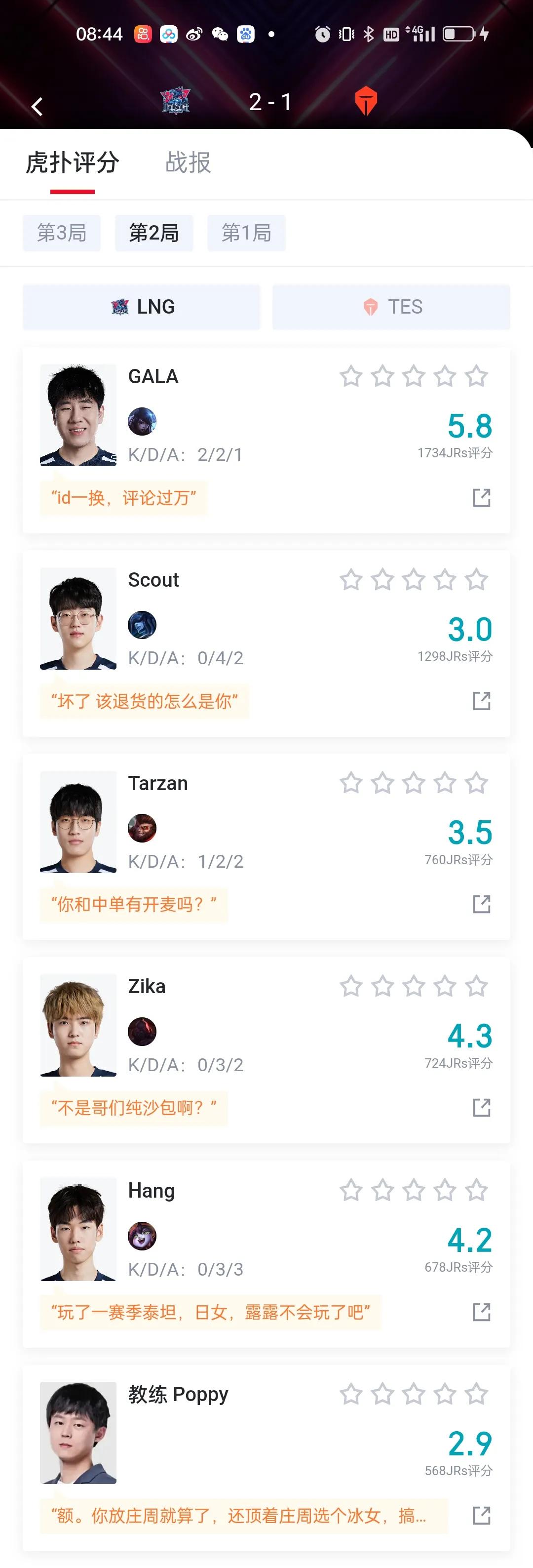Select the LNG team tab
This screenshot has height=1568, width=533.
click(141, 307)
